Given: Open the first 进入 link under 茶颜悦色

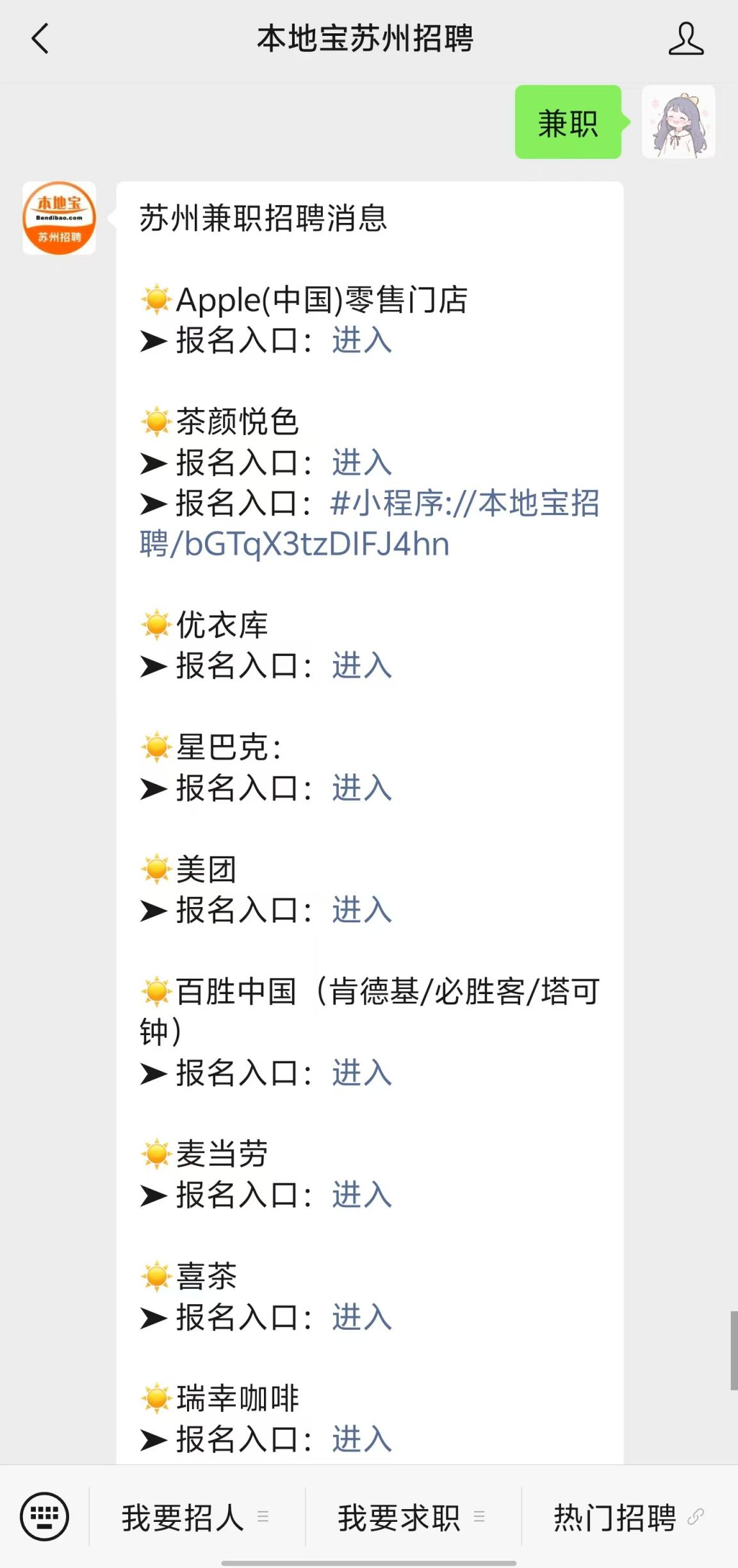Looking at the screenshot, I should (x=362, y=462).
